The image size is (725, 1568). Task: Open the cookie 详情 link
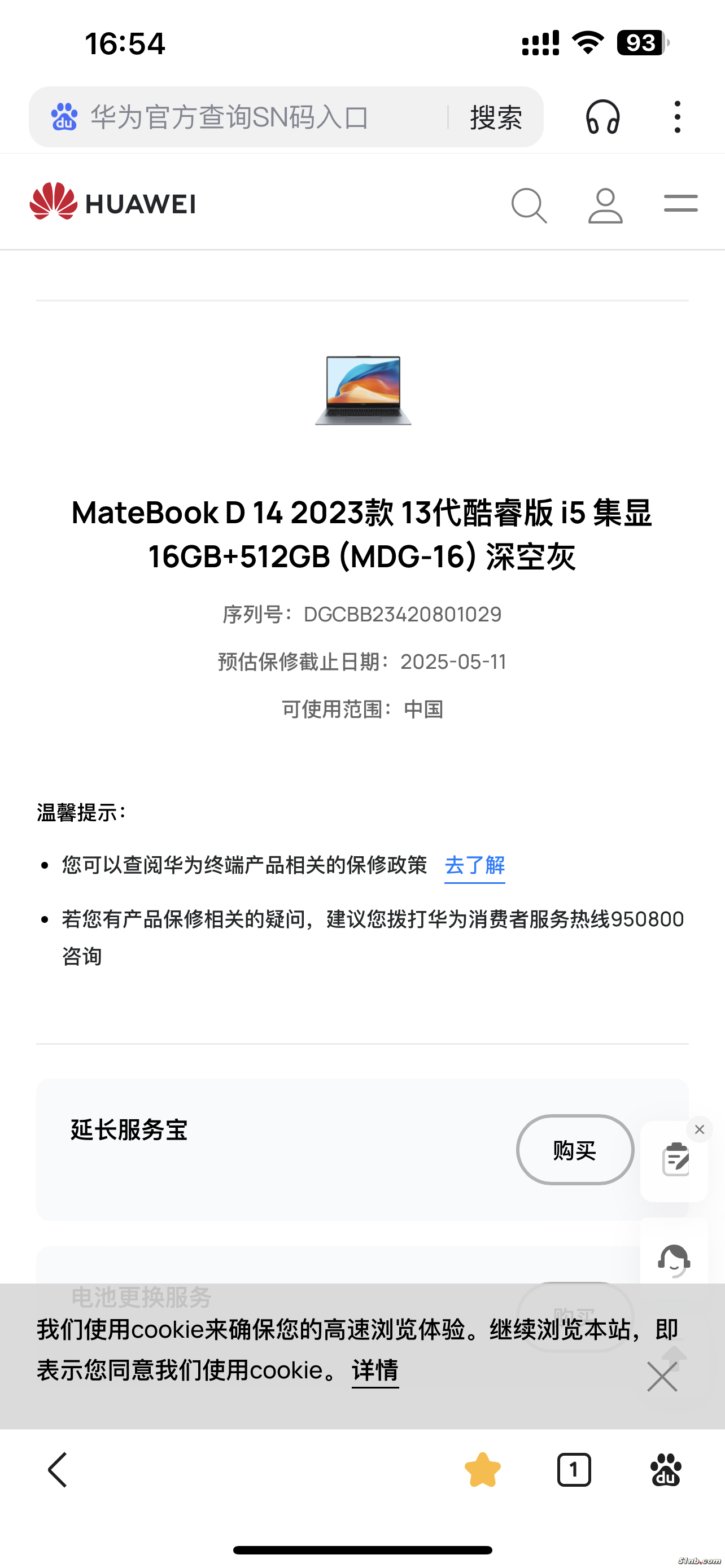coord(375,1370)
